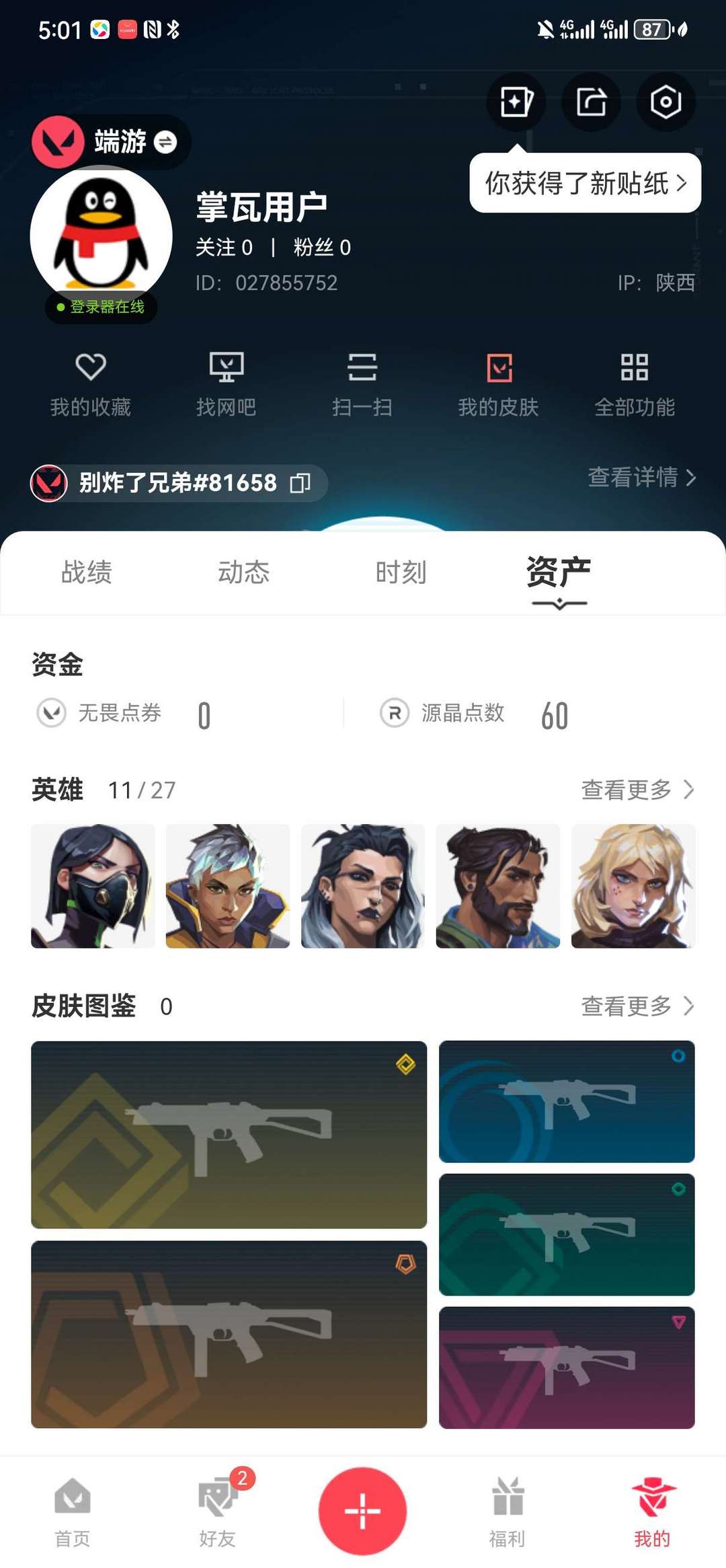Open the sticker card icon
Screen dimensions: 726x1568
[516, 102]
